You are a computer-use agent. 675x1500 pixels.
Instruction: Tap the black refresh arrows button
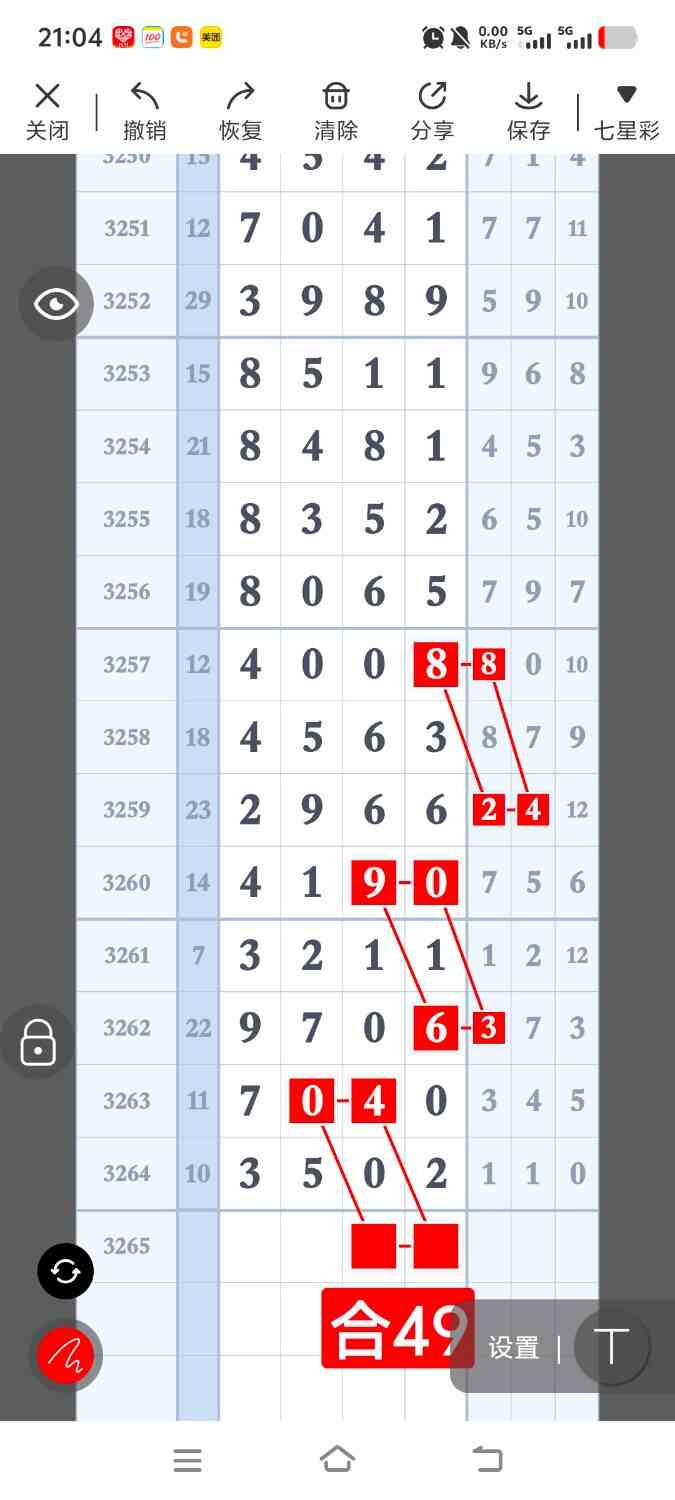pos(65,1271)
